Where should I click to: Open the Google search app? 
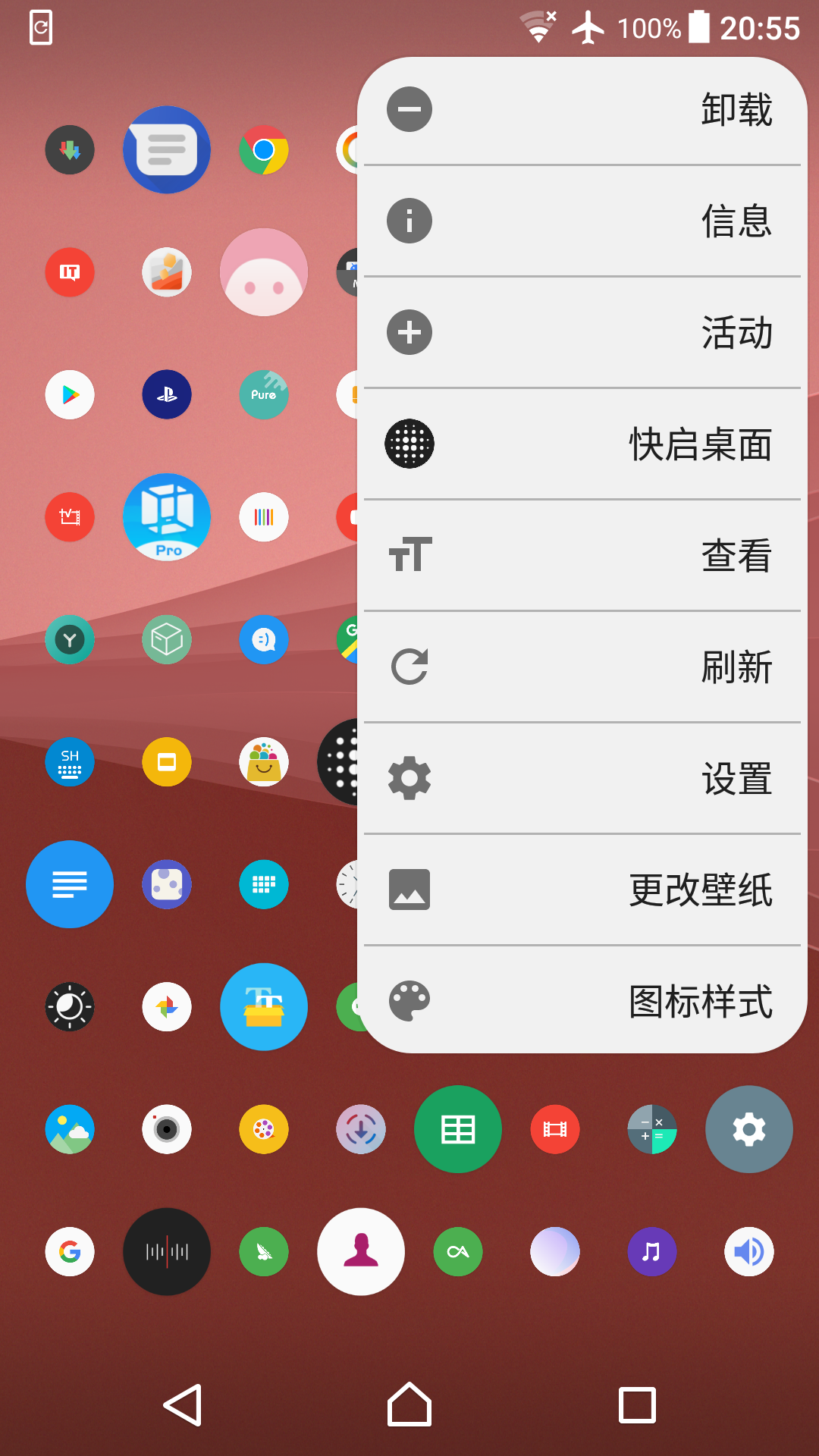tap(69, 1252)
